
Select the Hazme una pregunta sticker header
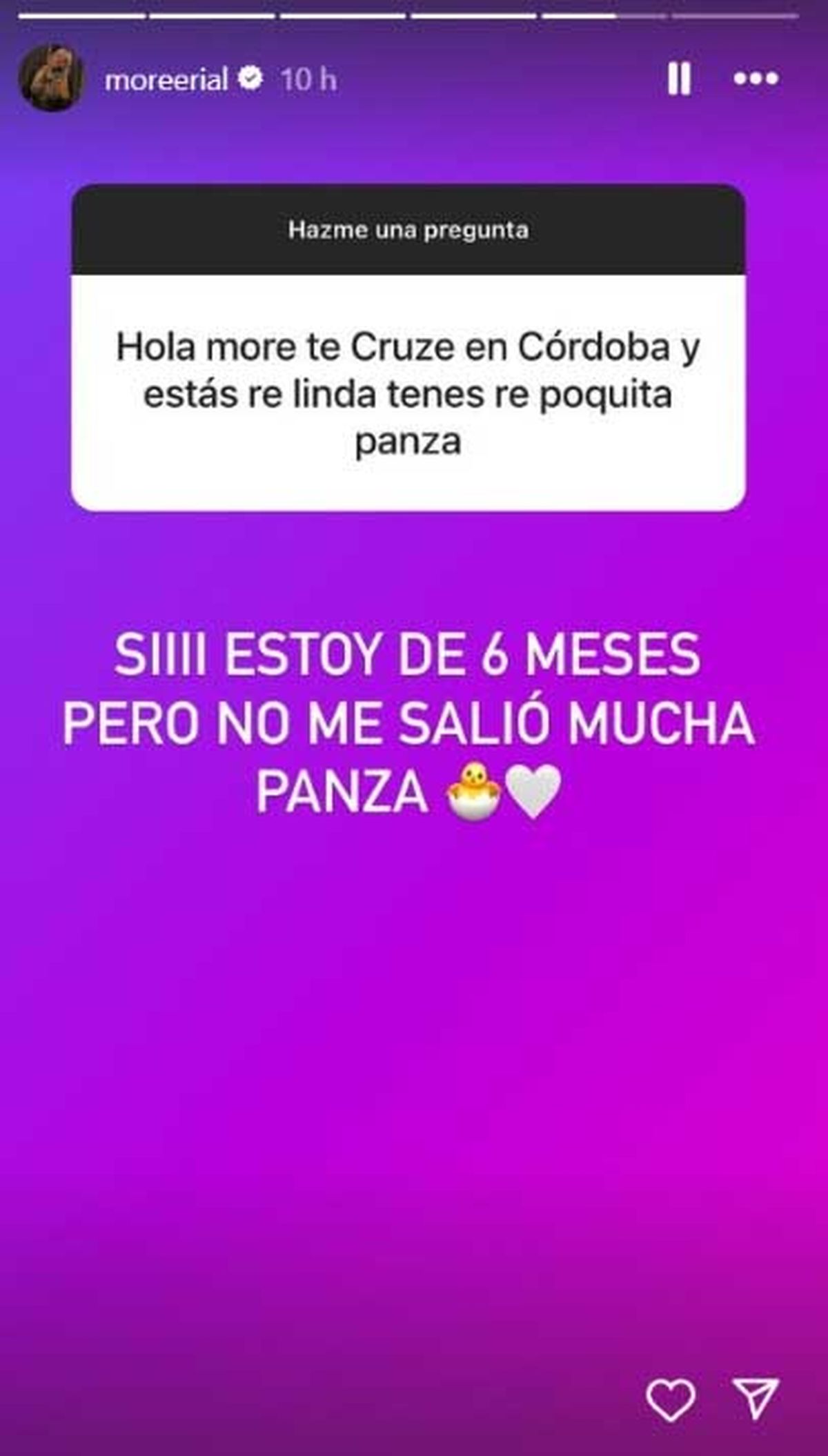click(x=408, y=233)
